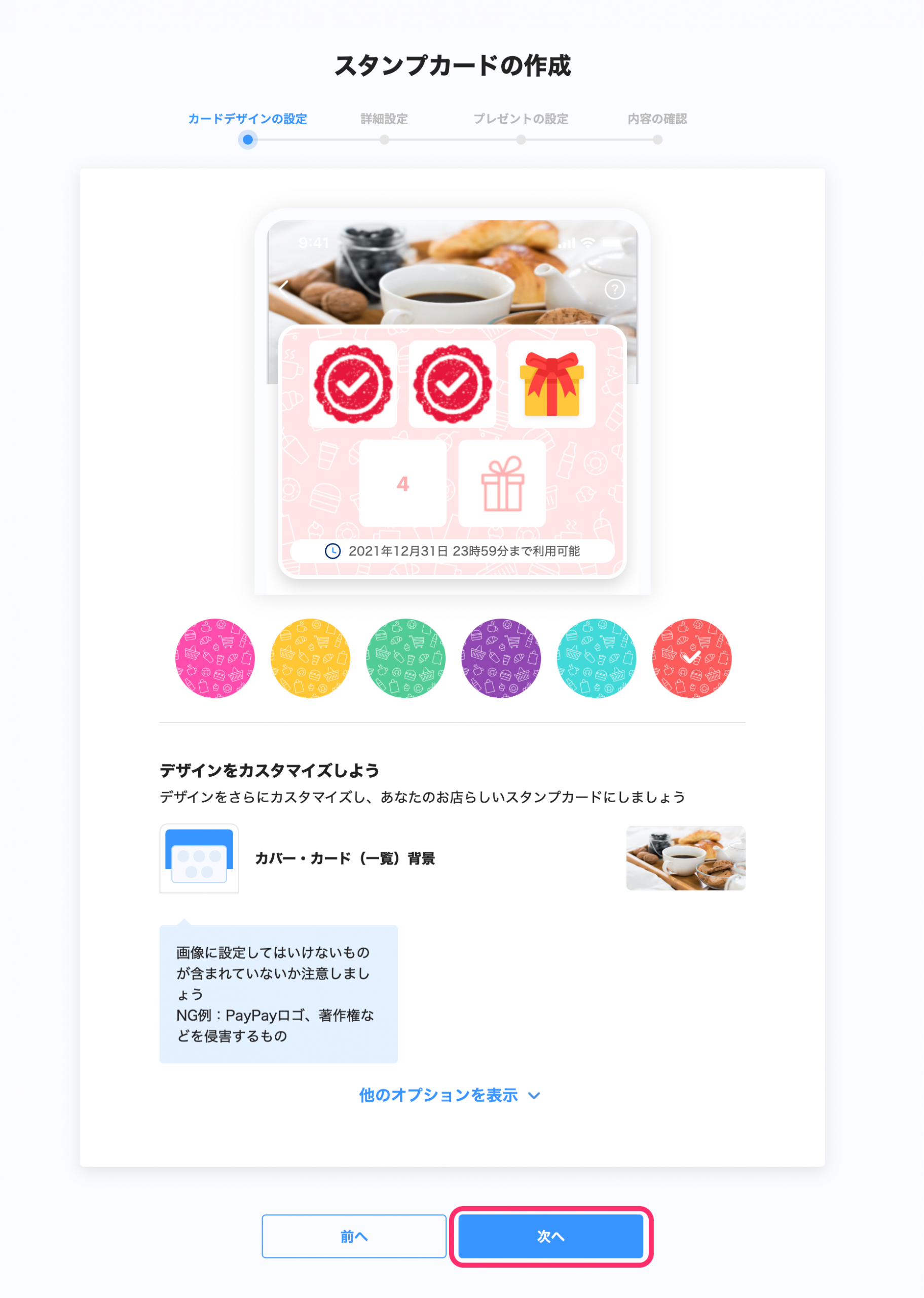
Task: Choose the yellow card design swatch
Action: coord(310,658)
